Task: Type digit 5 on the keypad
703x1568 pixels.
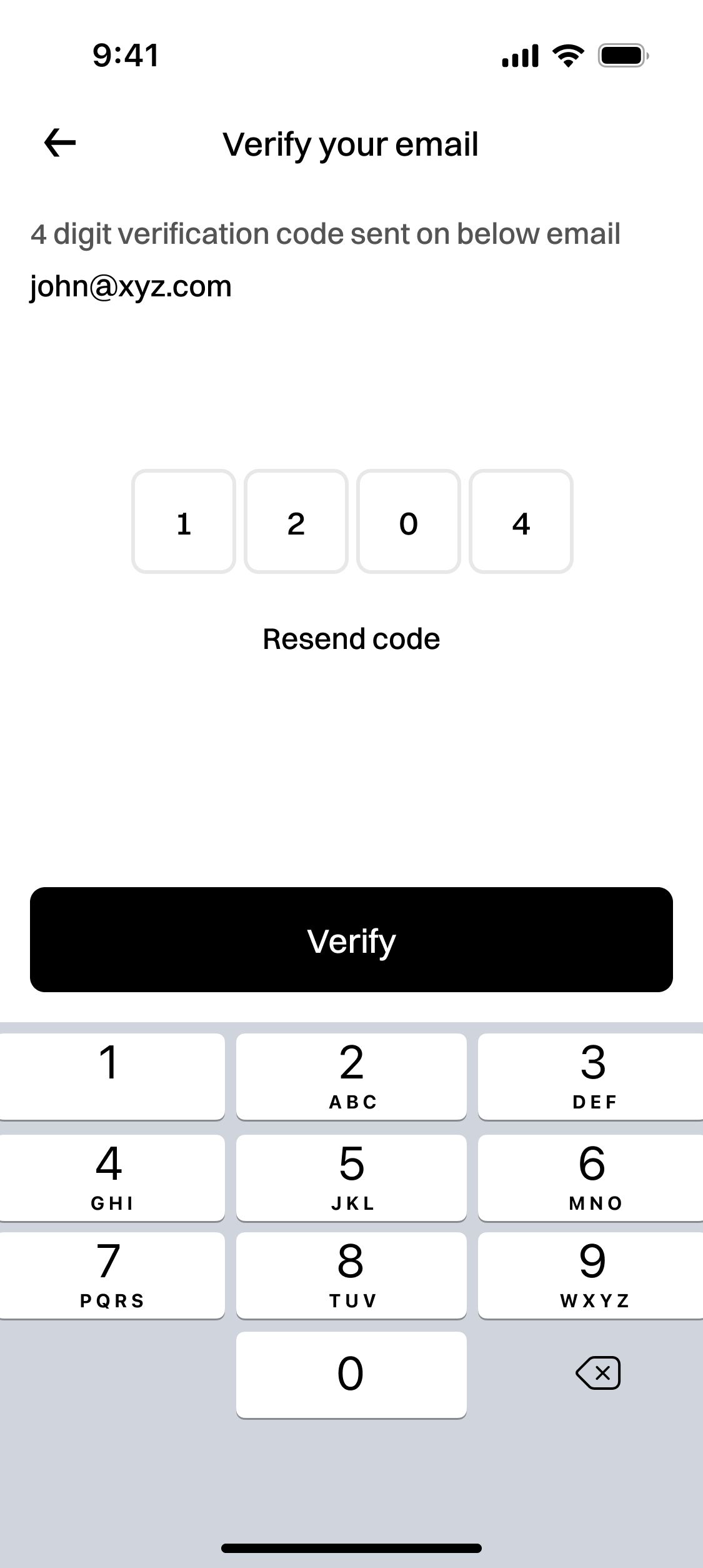Action: click(x=351, y=1177)
